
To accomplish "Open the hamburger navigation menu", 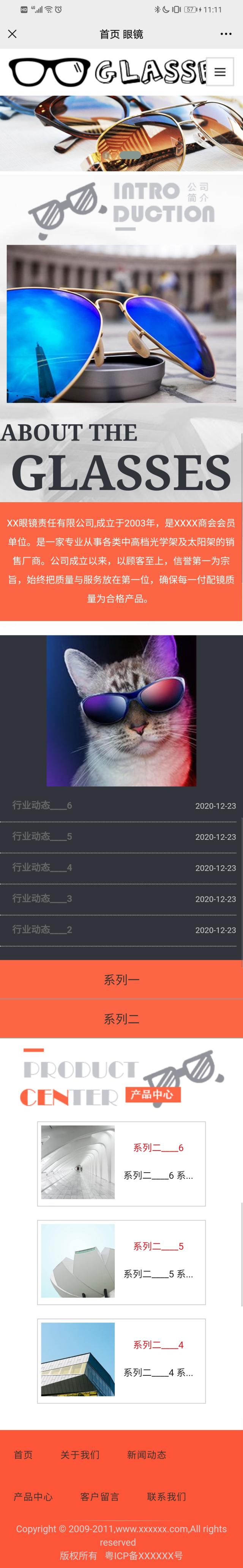I will [x=220, y=72].
